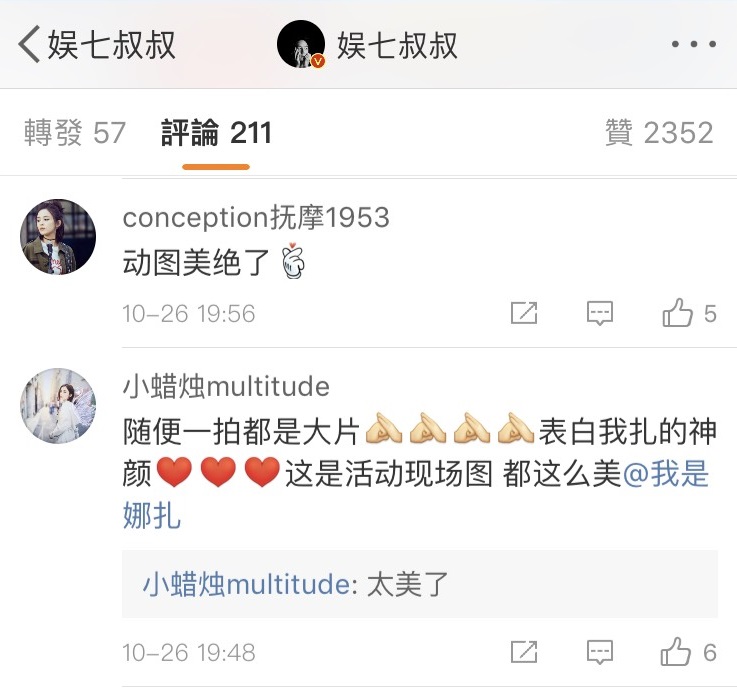Open conception抚摩1953's profile avatar
Screen dimensions: 737x698
[58, 237]
